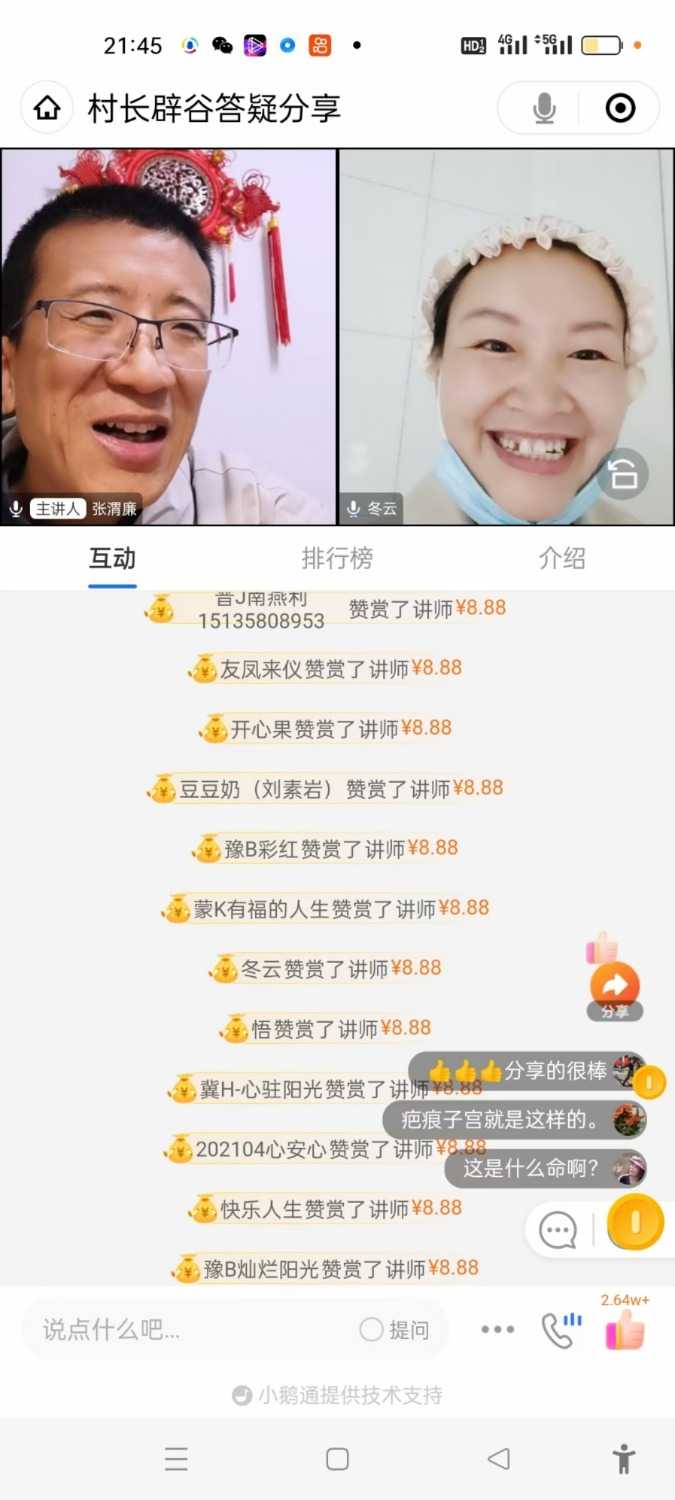
Task: Open 张渭廉's presenter video tile
Action: click(x=168, y=336)
